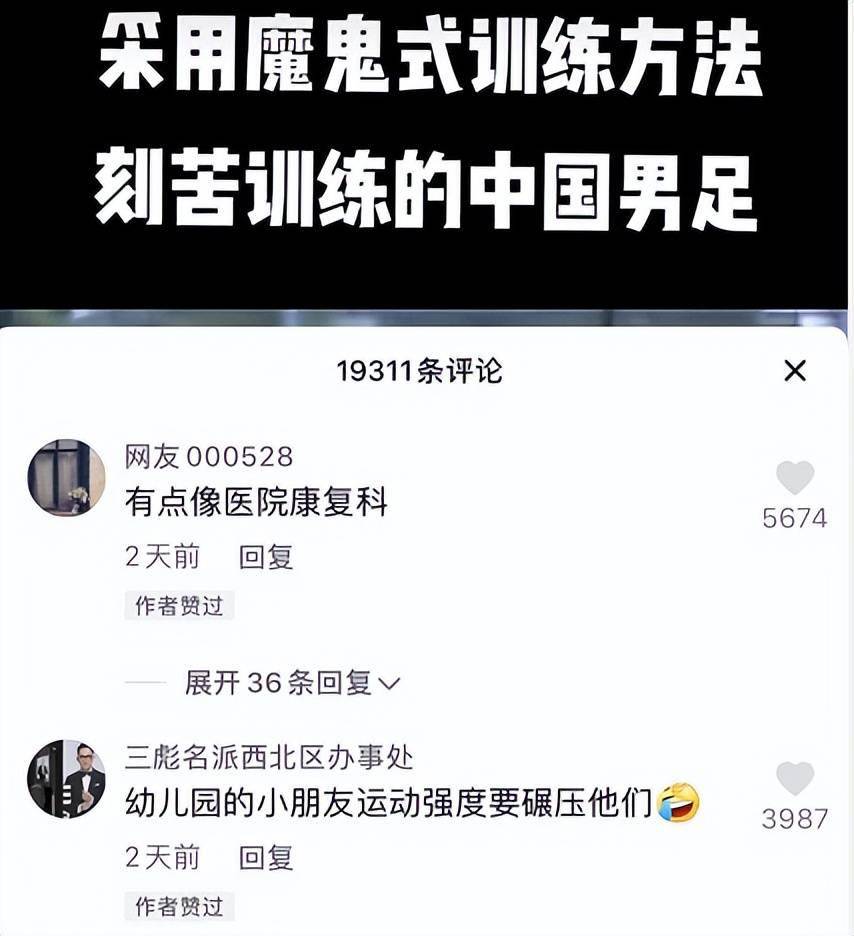854x936 pixels.
Task: Reply to 三彪名派西北区办事处's comment
Action: pyautogui.click(x=265, y=857)
